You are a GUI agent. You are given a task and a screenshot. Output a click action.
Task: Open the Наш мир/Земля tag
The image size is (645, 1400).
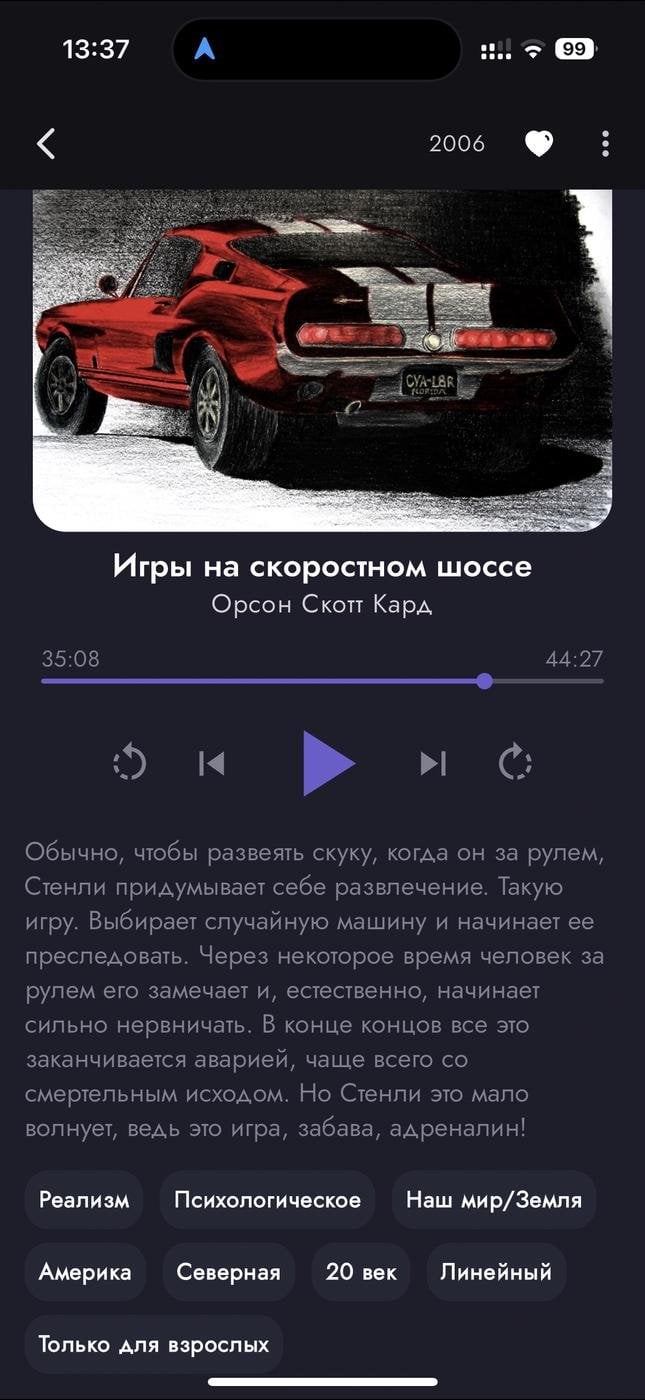click(494, 1199)
